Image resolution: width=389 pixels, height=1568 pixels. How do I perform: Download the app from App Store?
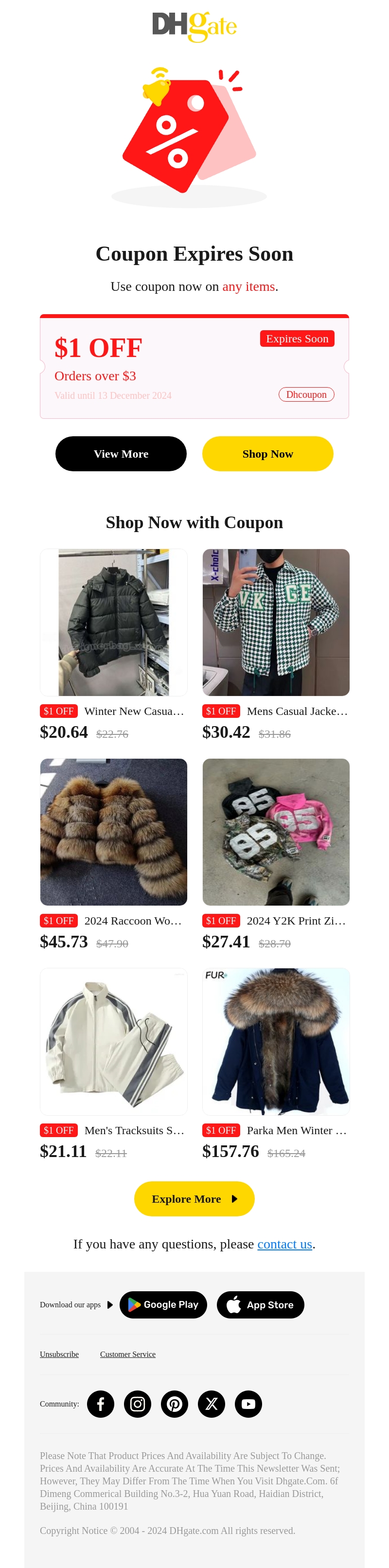[260, 1304]
